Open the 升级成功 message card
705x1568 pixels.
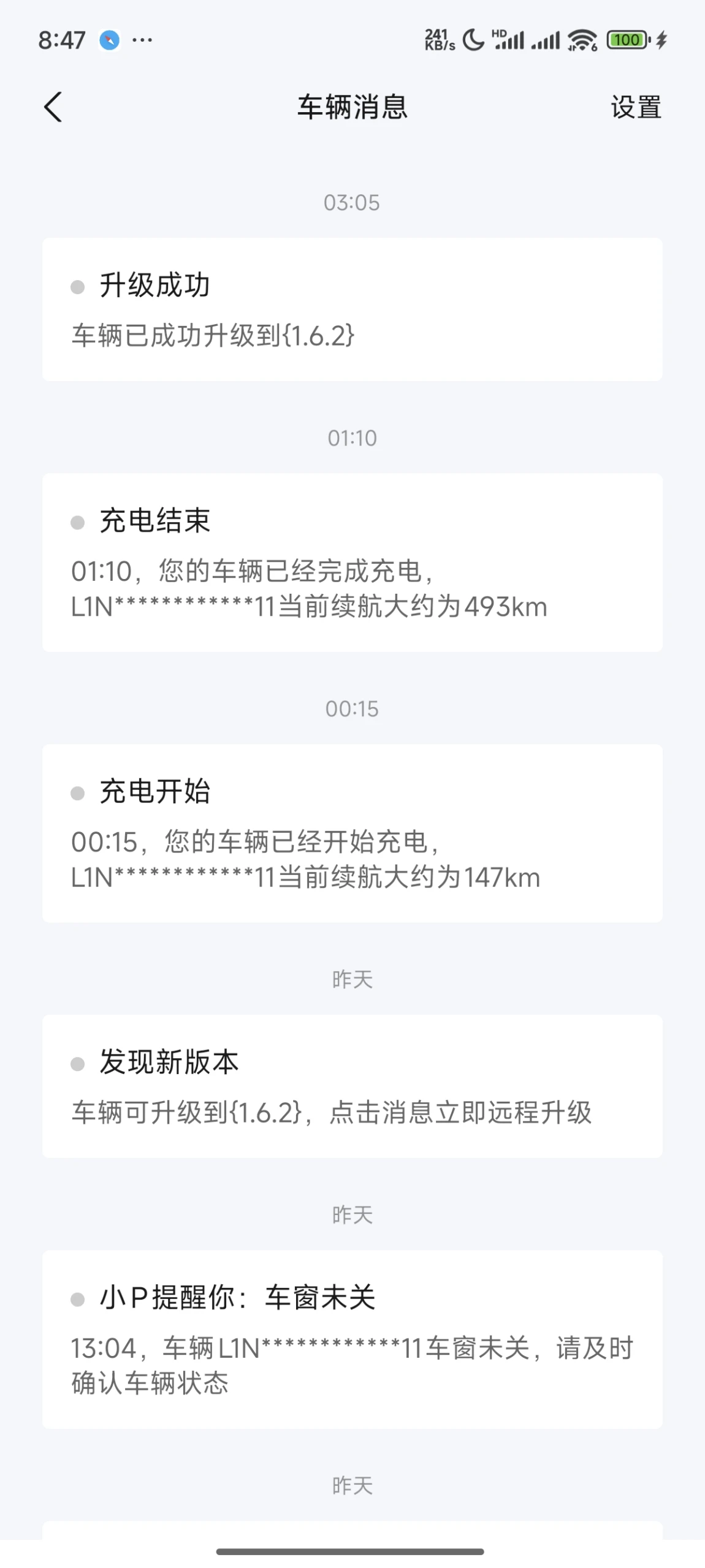pos(352,309)
